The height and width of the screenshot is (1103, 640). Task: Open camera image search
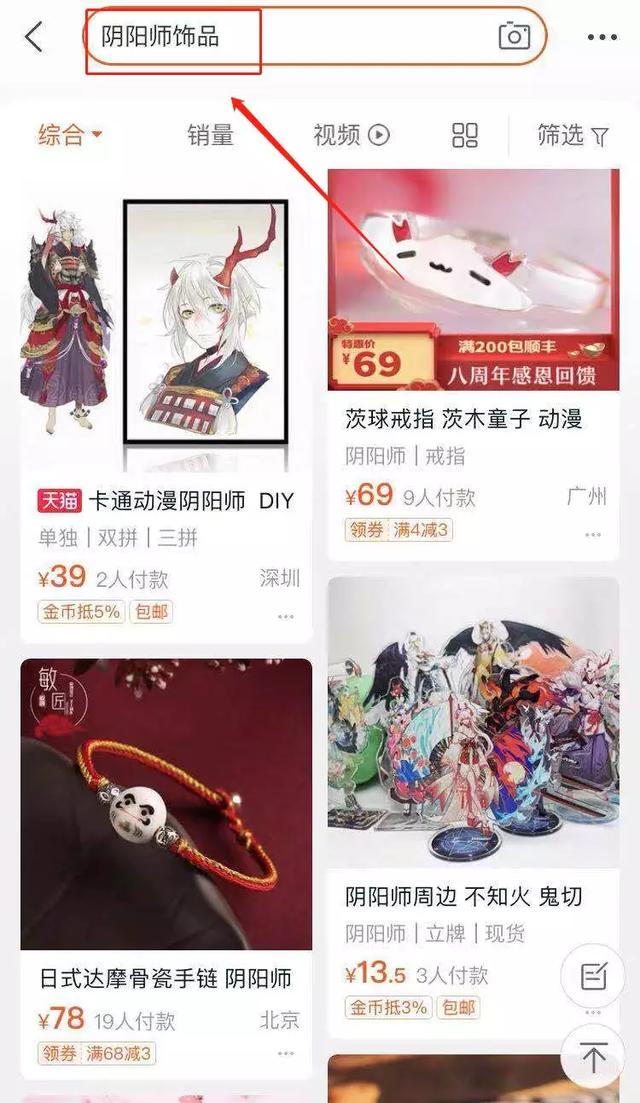(514, 37)
